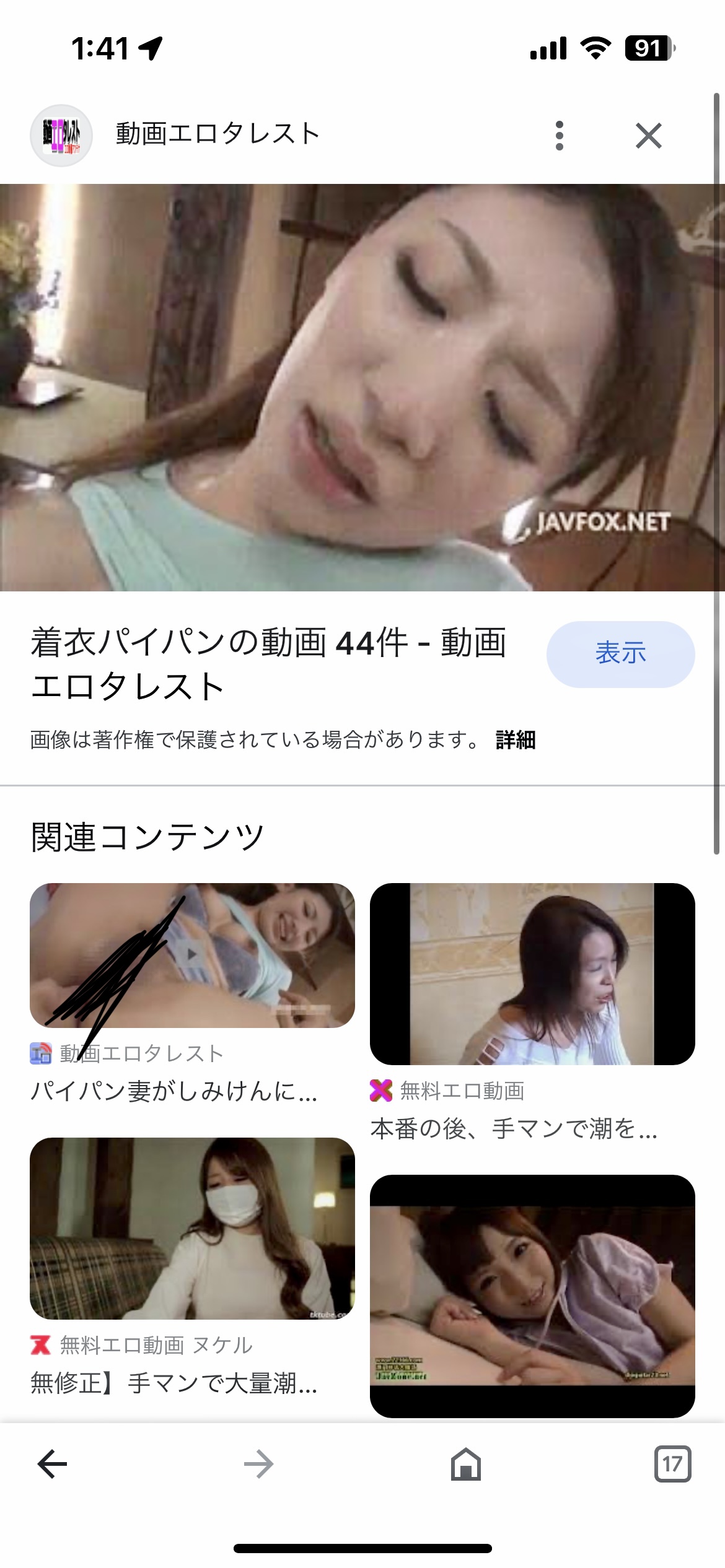The image size is (725, 1568).
Task: Tap the Wi-Fi status icon
Action: tap(597, 48)
